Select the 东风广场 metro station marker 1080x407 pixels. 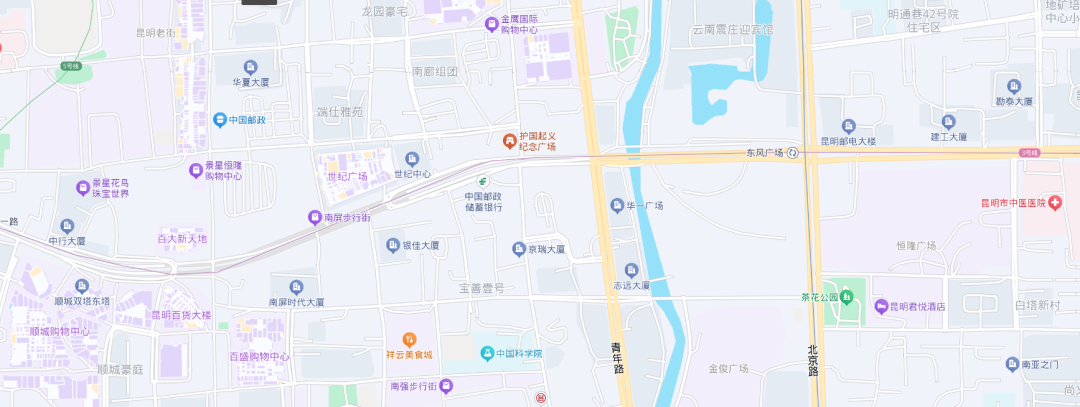point(792,153)
